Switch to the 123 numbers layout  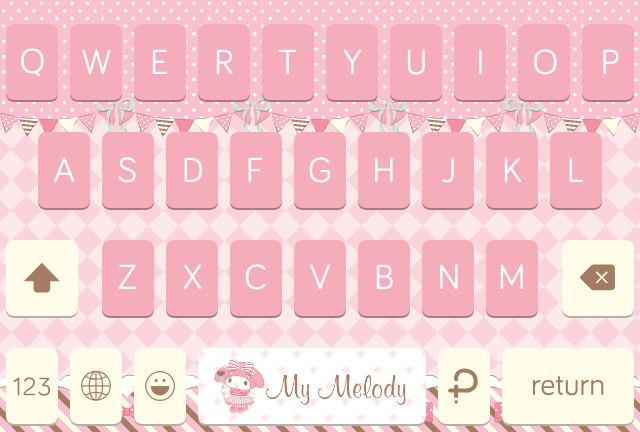click(x=32, y=386)
